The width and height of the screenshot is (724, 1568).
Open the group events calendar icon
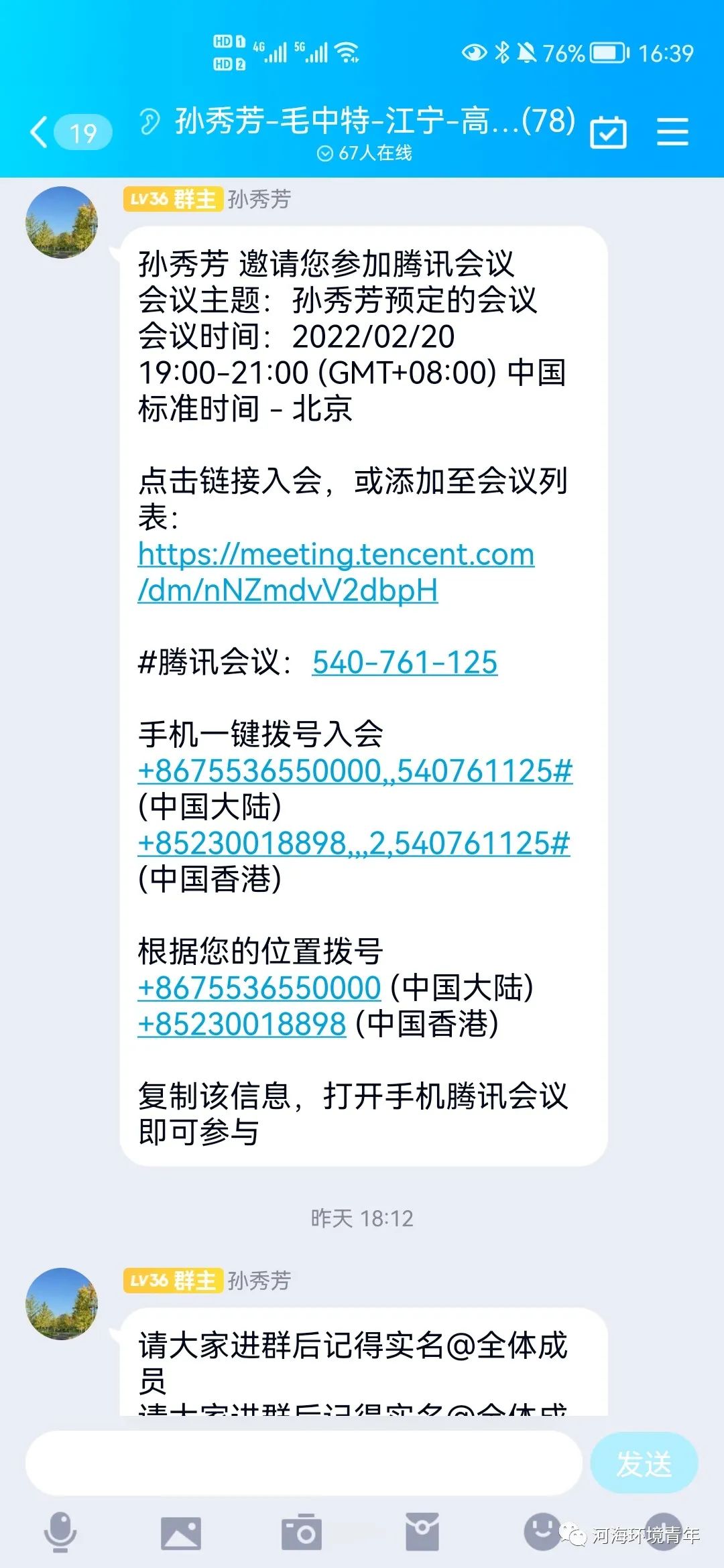click(x=608, y=132)
